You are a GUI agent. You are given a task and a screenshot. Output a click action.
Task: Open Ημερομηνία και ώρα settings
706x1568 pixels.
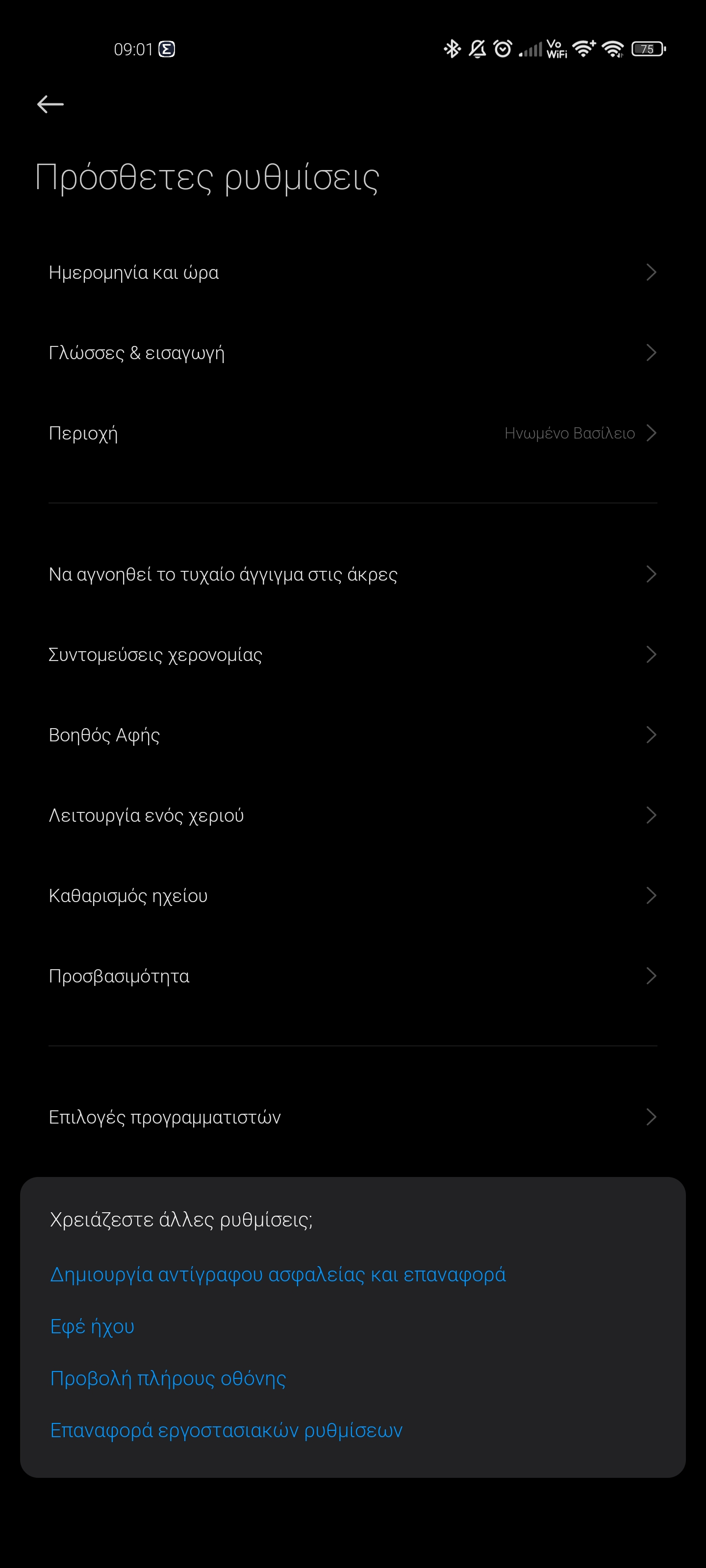353,272
